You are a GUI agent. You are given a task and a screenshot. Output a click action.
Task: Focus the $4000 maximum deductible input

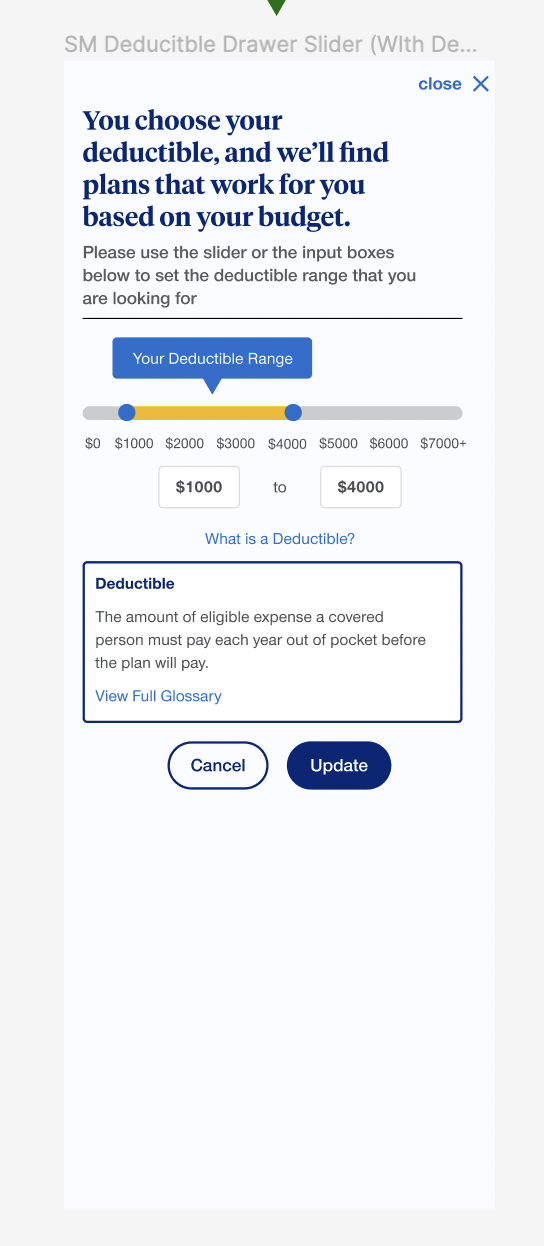pos(361,487)
